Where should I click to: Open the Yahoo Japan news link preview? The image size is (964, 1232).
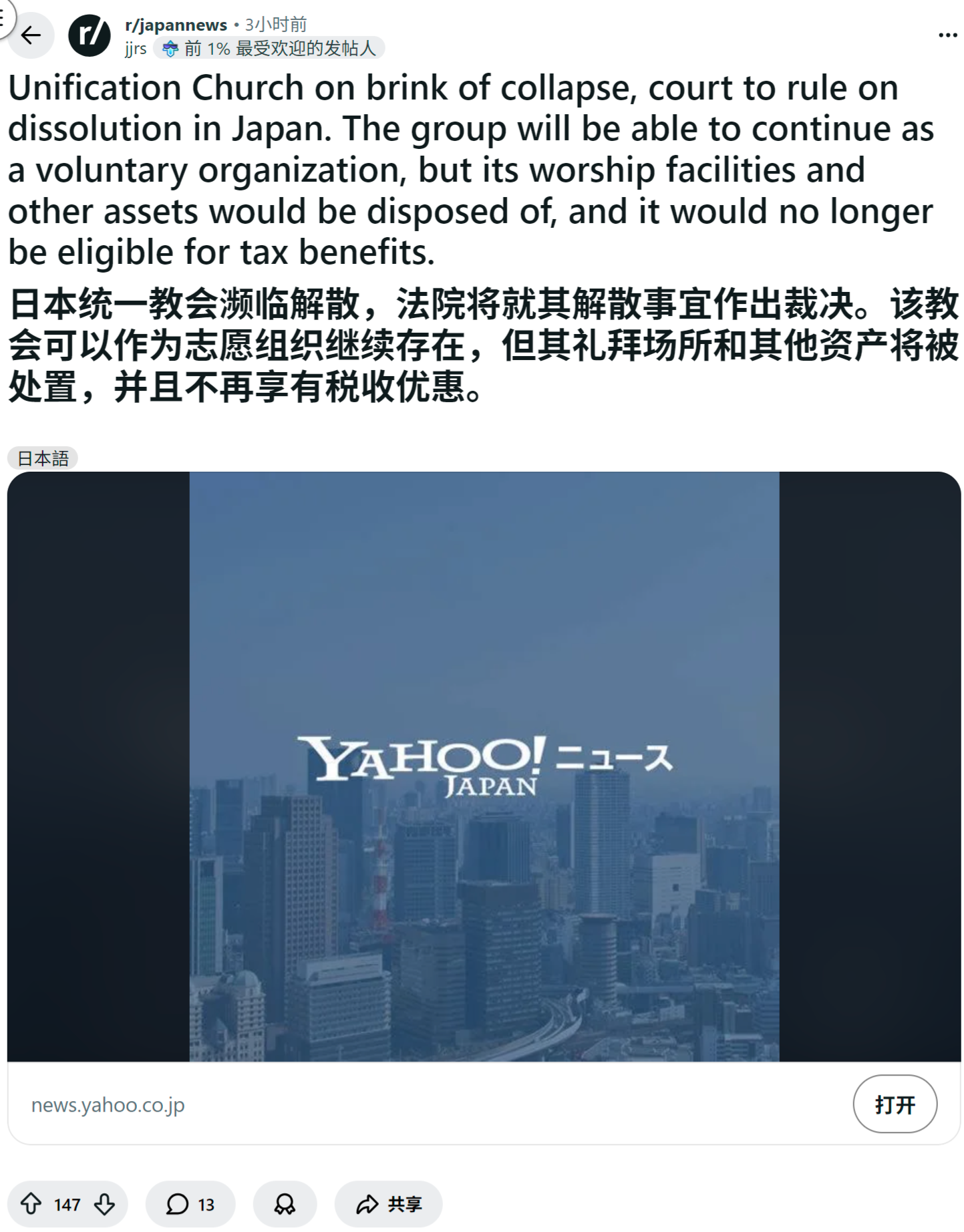tap(484, 766)
